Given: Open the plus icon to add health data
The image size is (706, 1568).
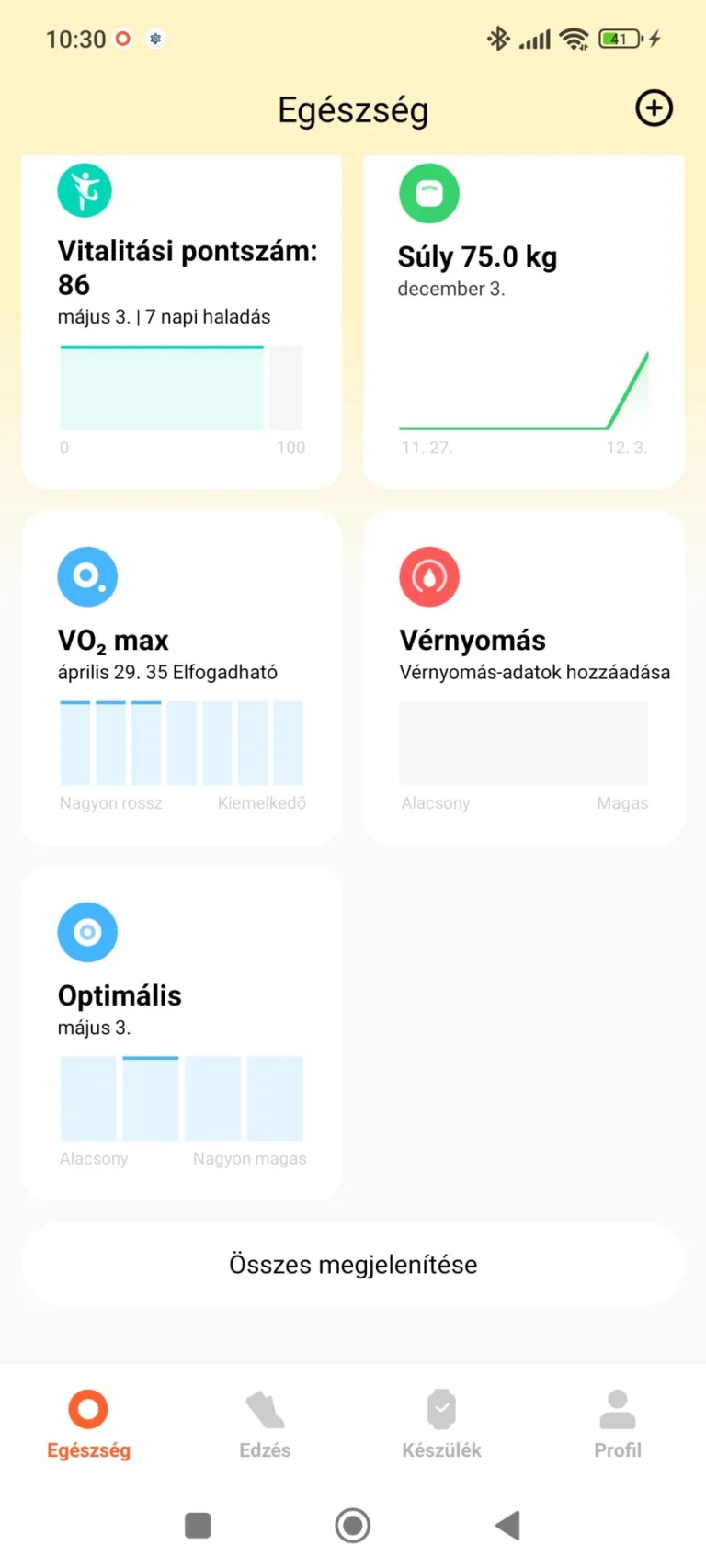Looking at the screenshot, I should (x=654, y=108).
